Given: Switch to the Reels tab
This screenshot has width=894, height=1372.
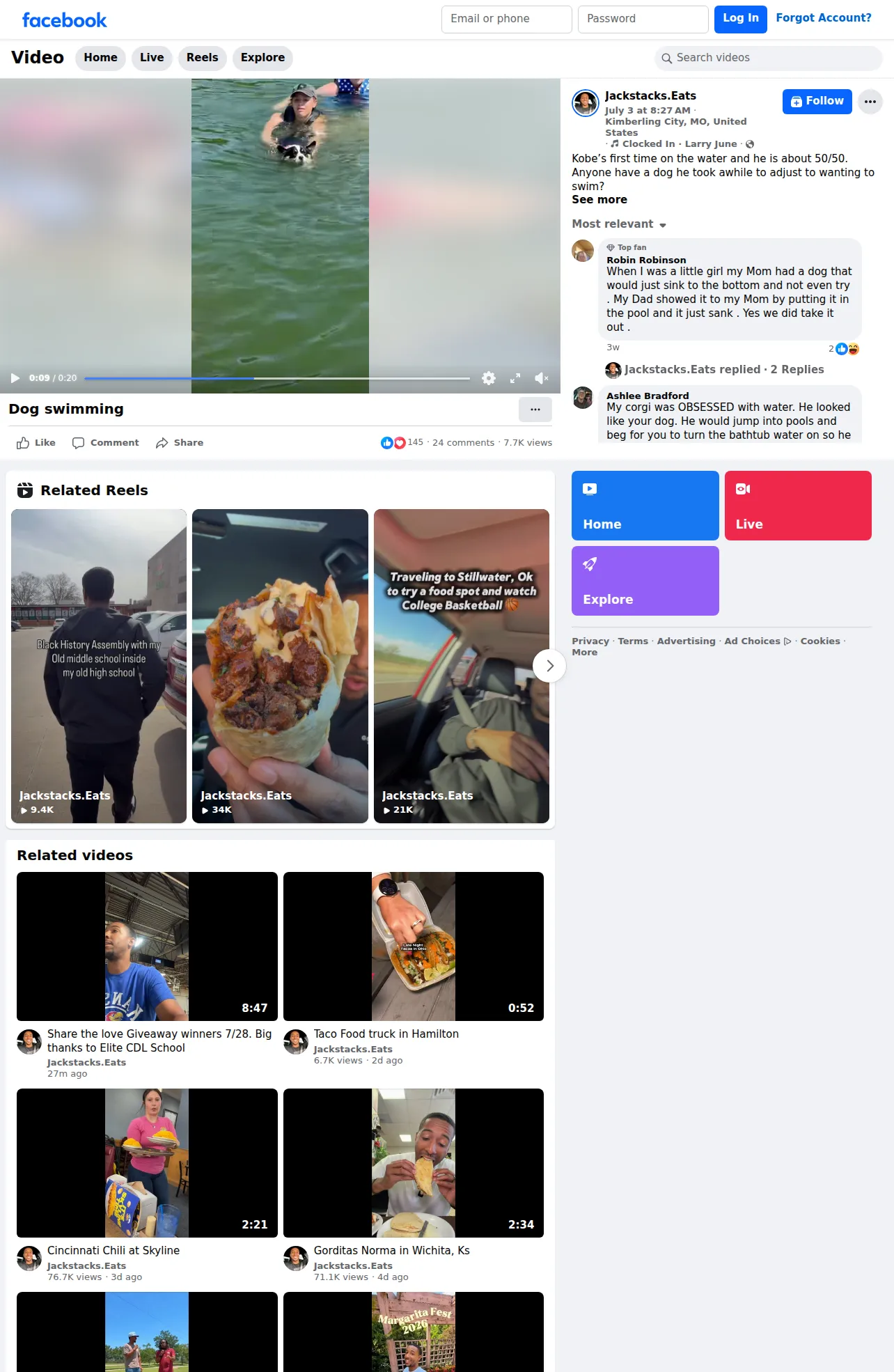Looking at the screenshot, I should click(x=202, y=58).
